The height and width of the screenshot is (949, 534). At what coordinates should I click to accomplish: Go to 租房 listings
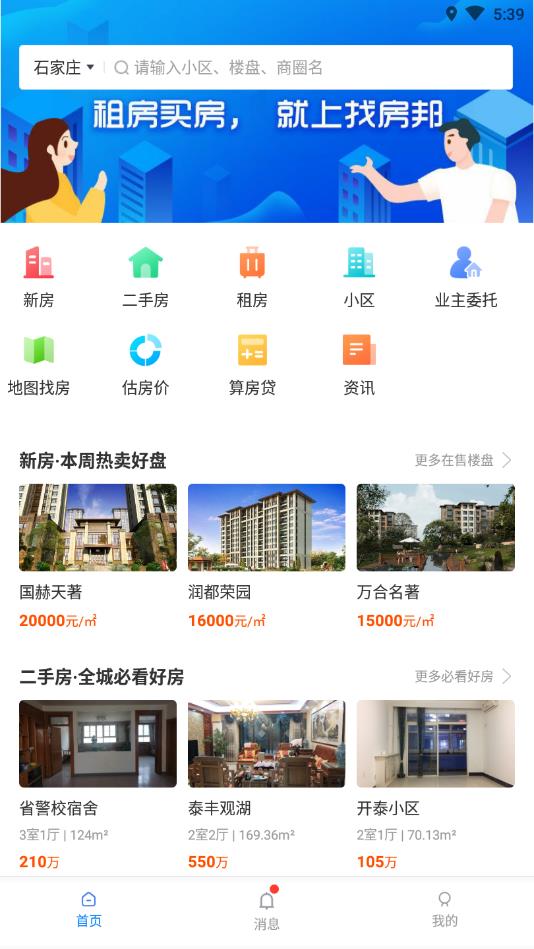click(x=252, y=277)
